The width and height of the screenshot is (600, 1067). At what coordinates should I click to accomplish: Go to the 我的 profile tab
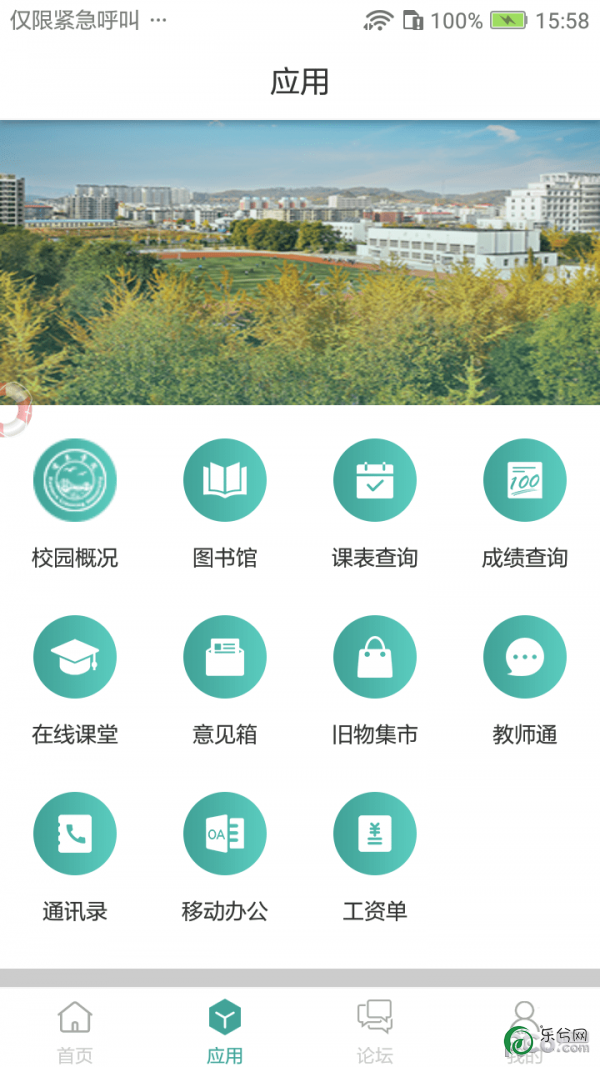[x=525, y=1030]
